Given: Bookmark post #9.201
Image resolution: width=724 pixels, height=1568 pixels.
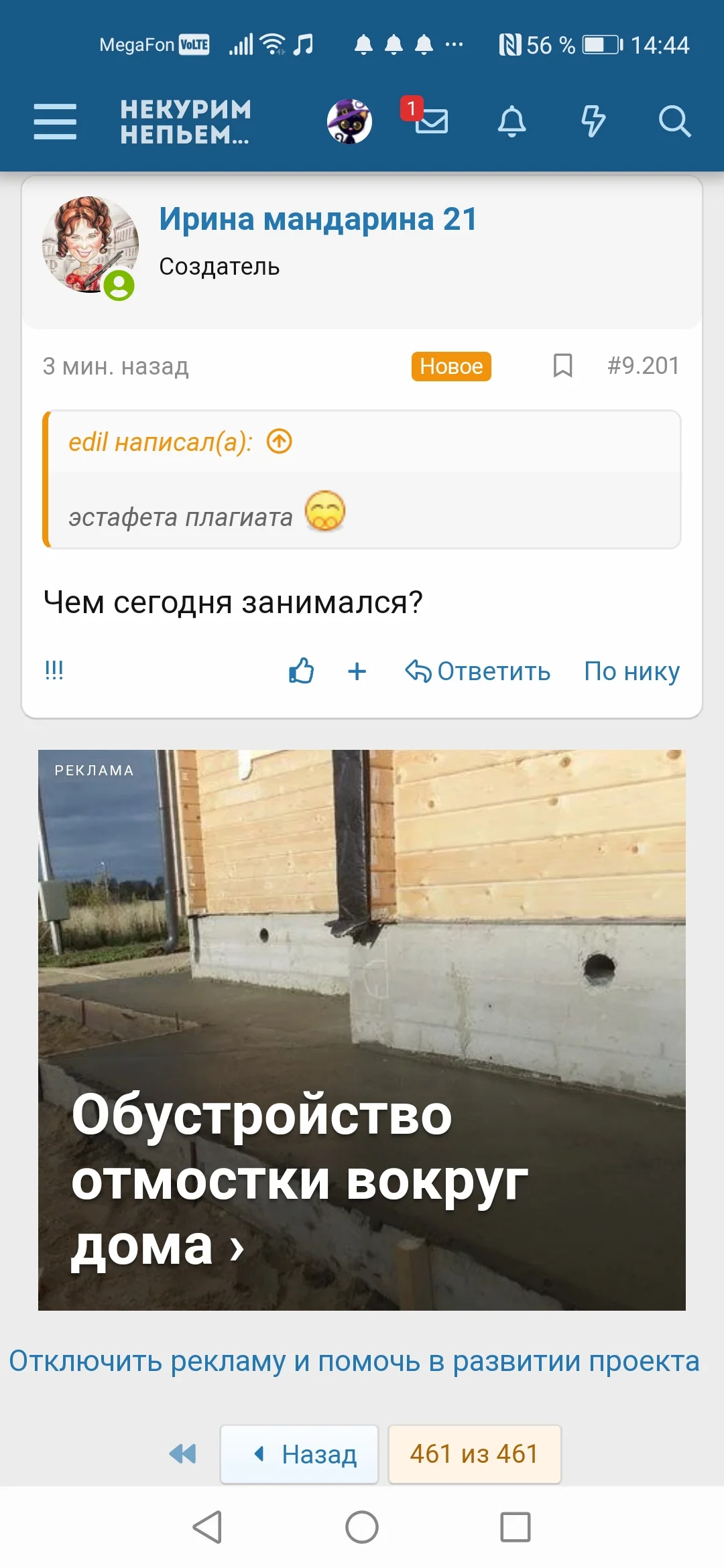Looking at the screenshot, I should click(x=562, y=366).
